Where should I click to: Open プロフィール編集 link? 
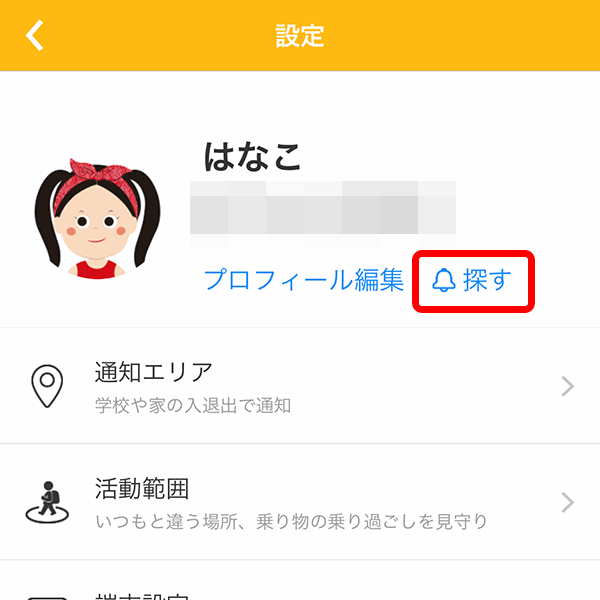pyautogui.click(x=303, y=280)
